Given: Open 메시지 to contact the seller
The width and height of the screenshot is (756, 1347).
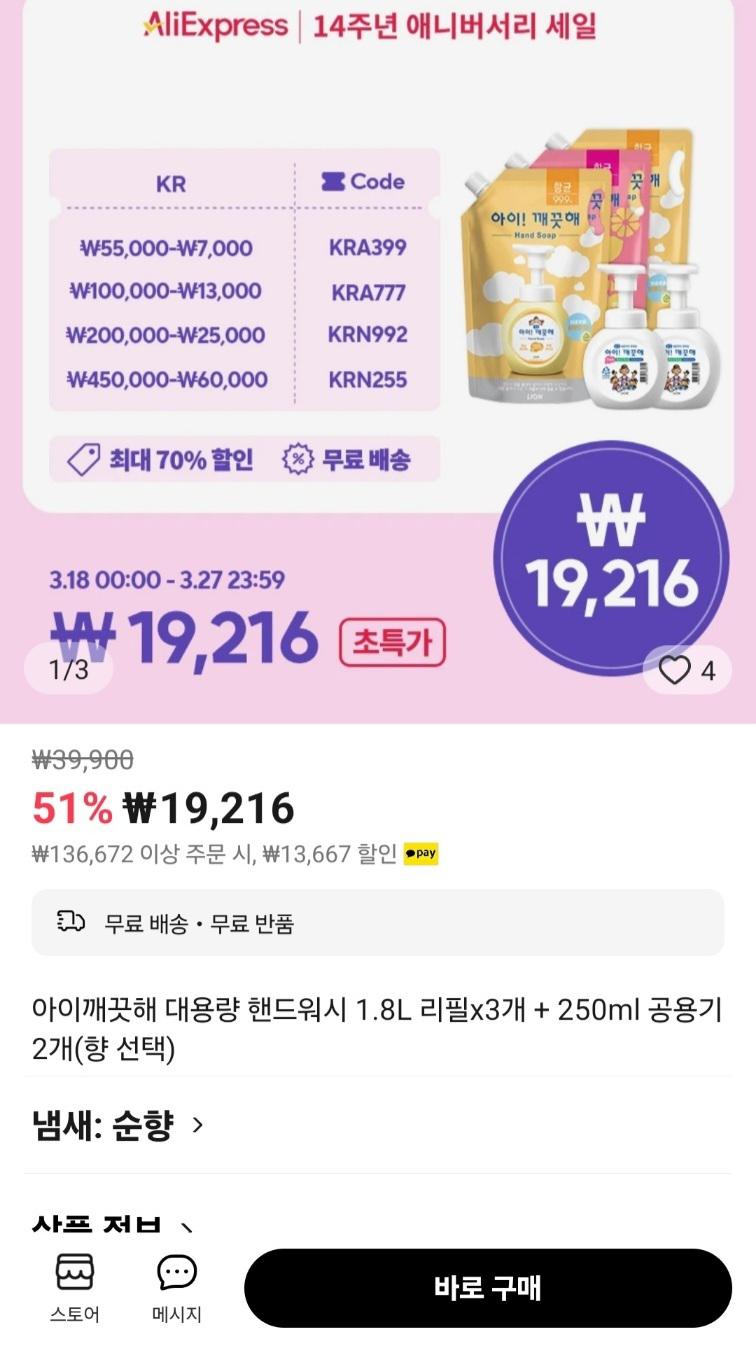Looking at the screenshot, I should (177, 1287).
